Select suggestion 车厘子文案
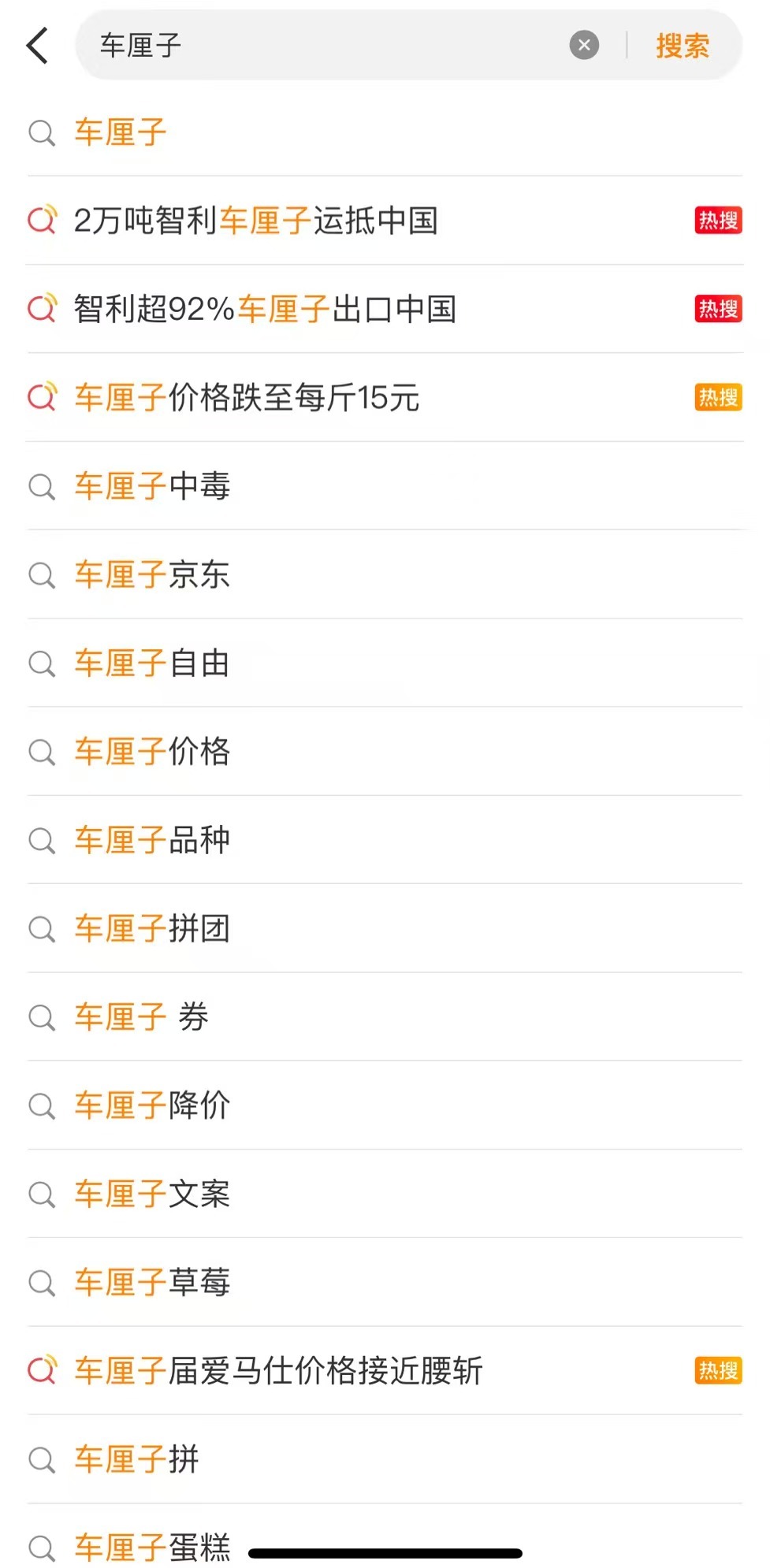 pyautogui.click(x=385, y=1193)
